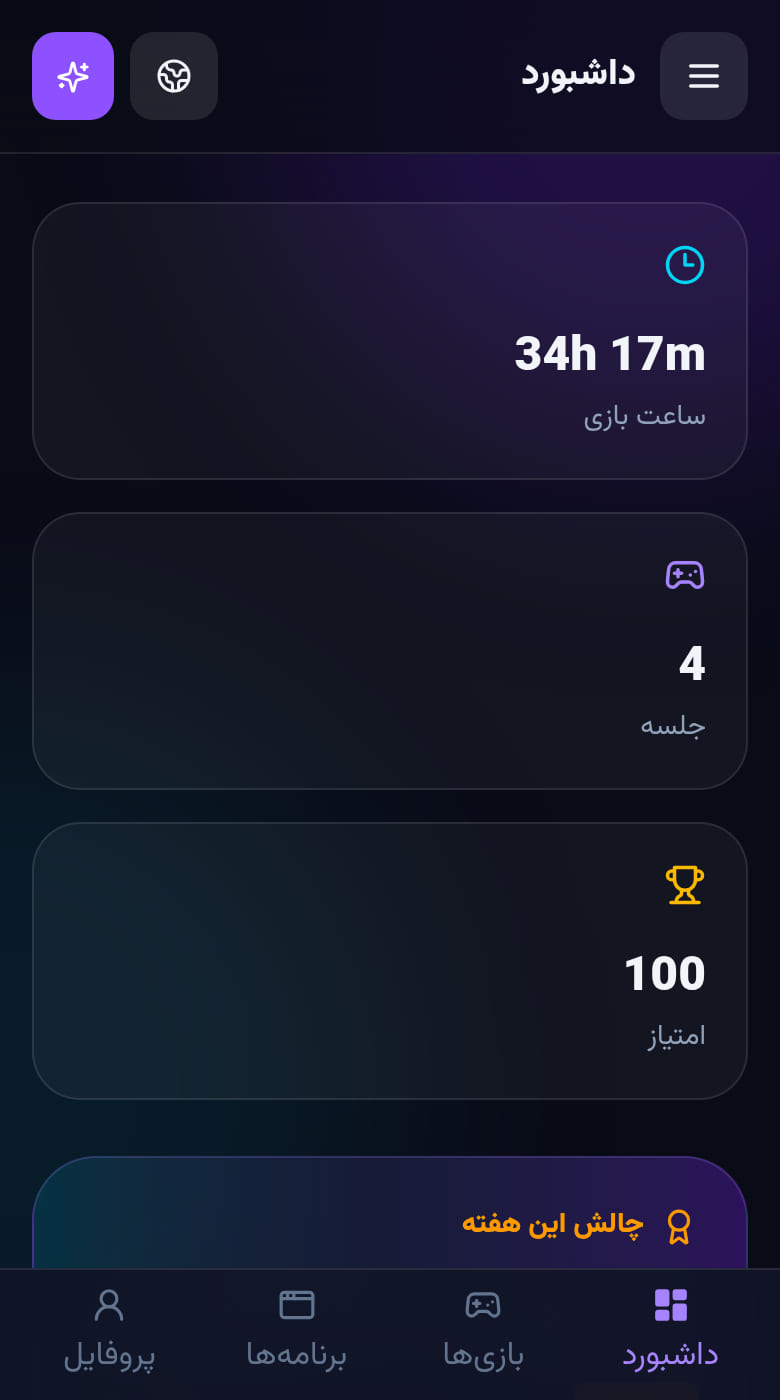This screenshot has height=1400, width=780.
Task: Open the ساعت بازی stats card
Action: click(390, 341)
